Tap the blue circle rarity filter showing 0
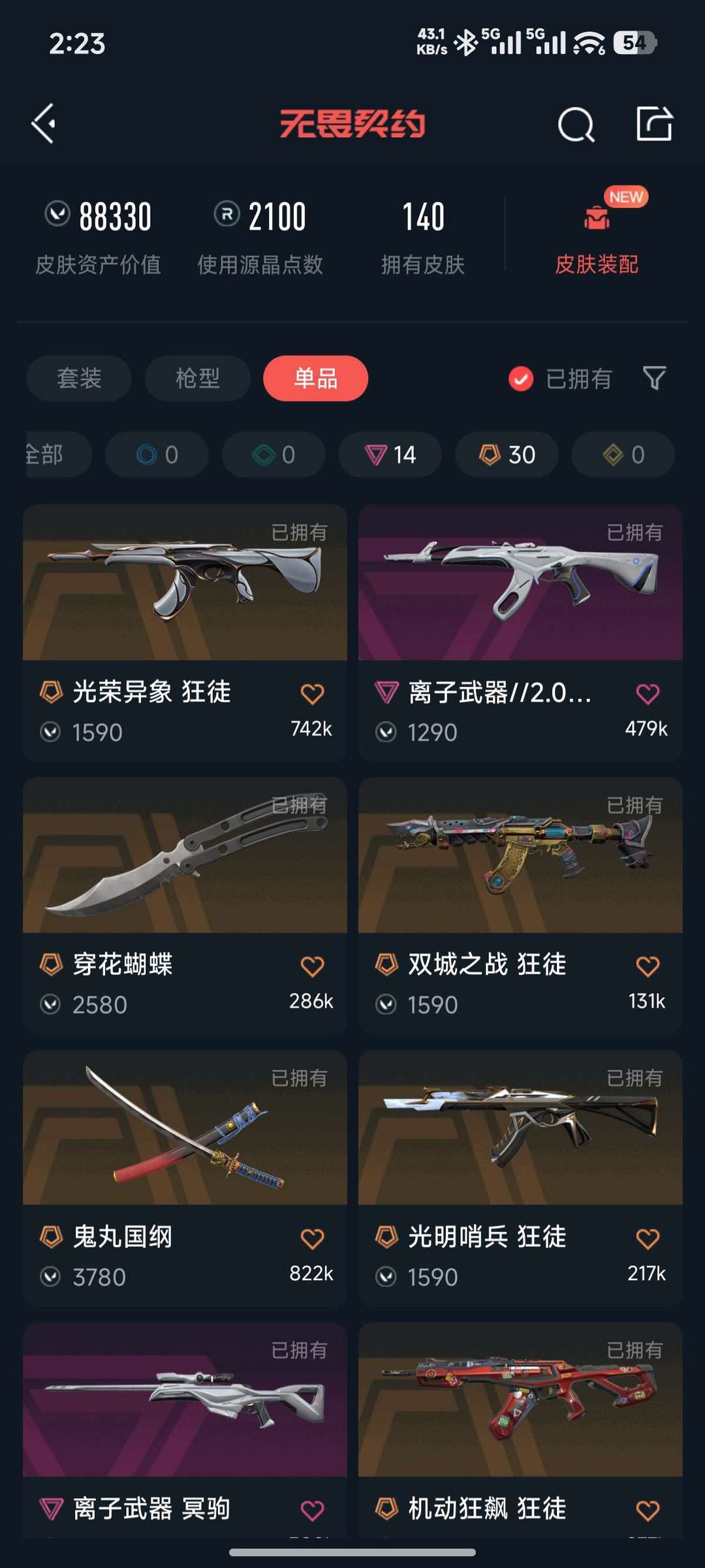The height and width of the screenshot is (1568, 705). (x=157, y=455)
